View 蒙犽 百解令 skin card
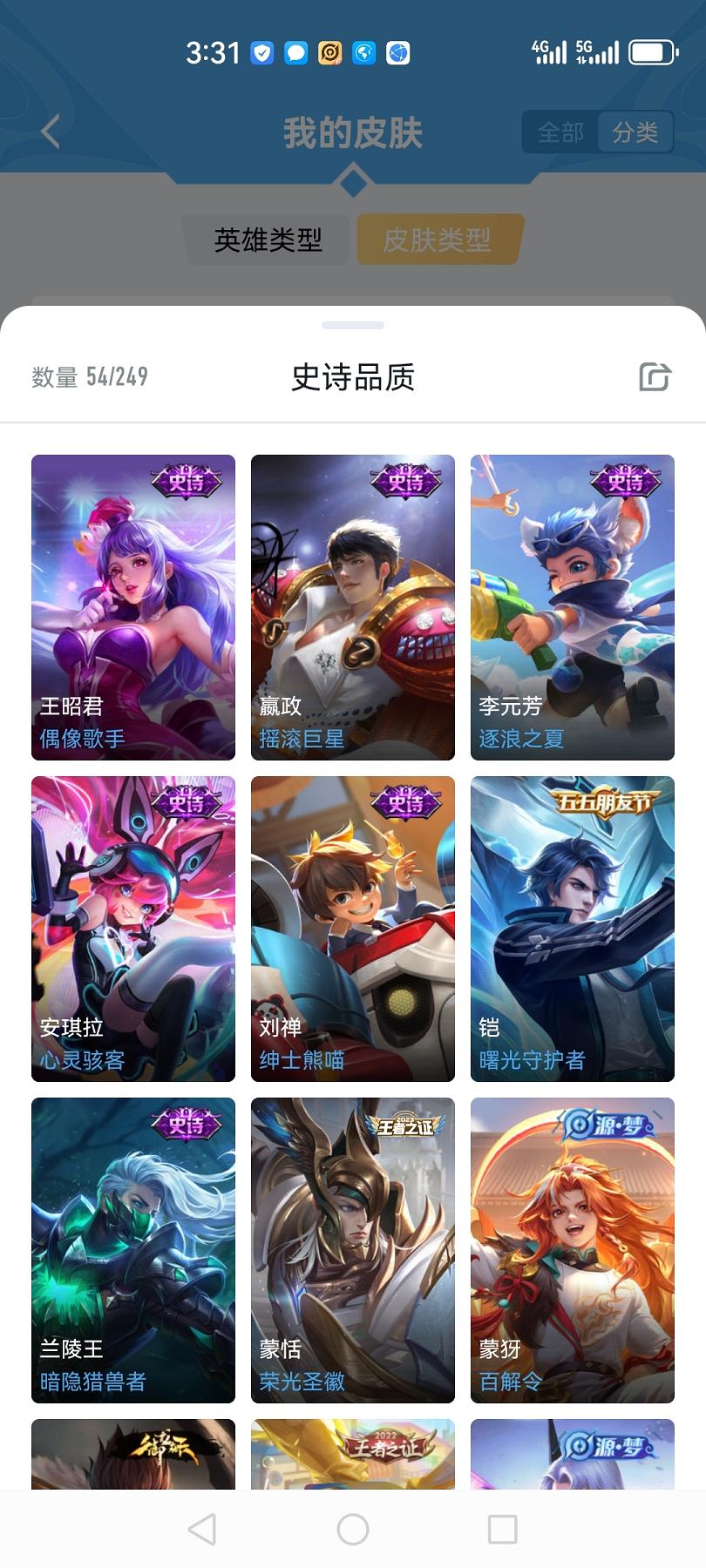 pos(573,1250)
